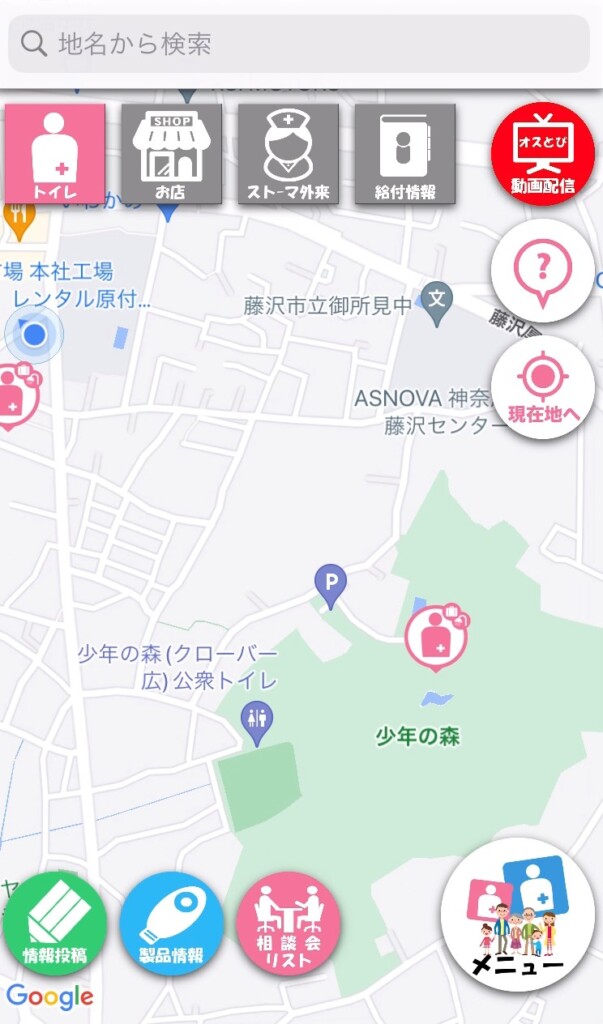The height and width of the screenshot is (1024, 603).
Task: Open the 動画配信 video button
Action: (543, 153)
